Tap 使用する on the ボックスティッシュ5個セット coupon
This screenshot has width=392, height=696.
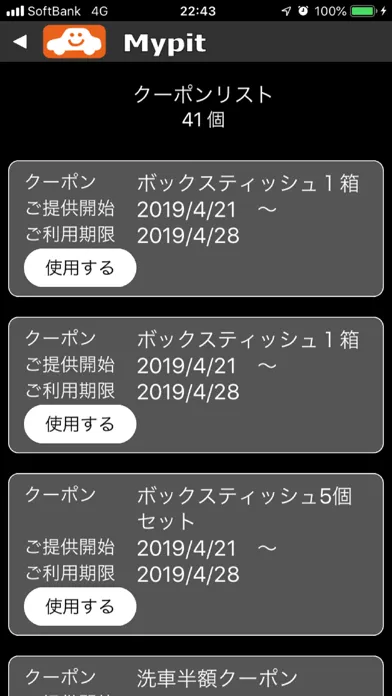(x=80, y=606)
